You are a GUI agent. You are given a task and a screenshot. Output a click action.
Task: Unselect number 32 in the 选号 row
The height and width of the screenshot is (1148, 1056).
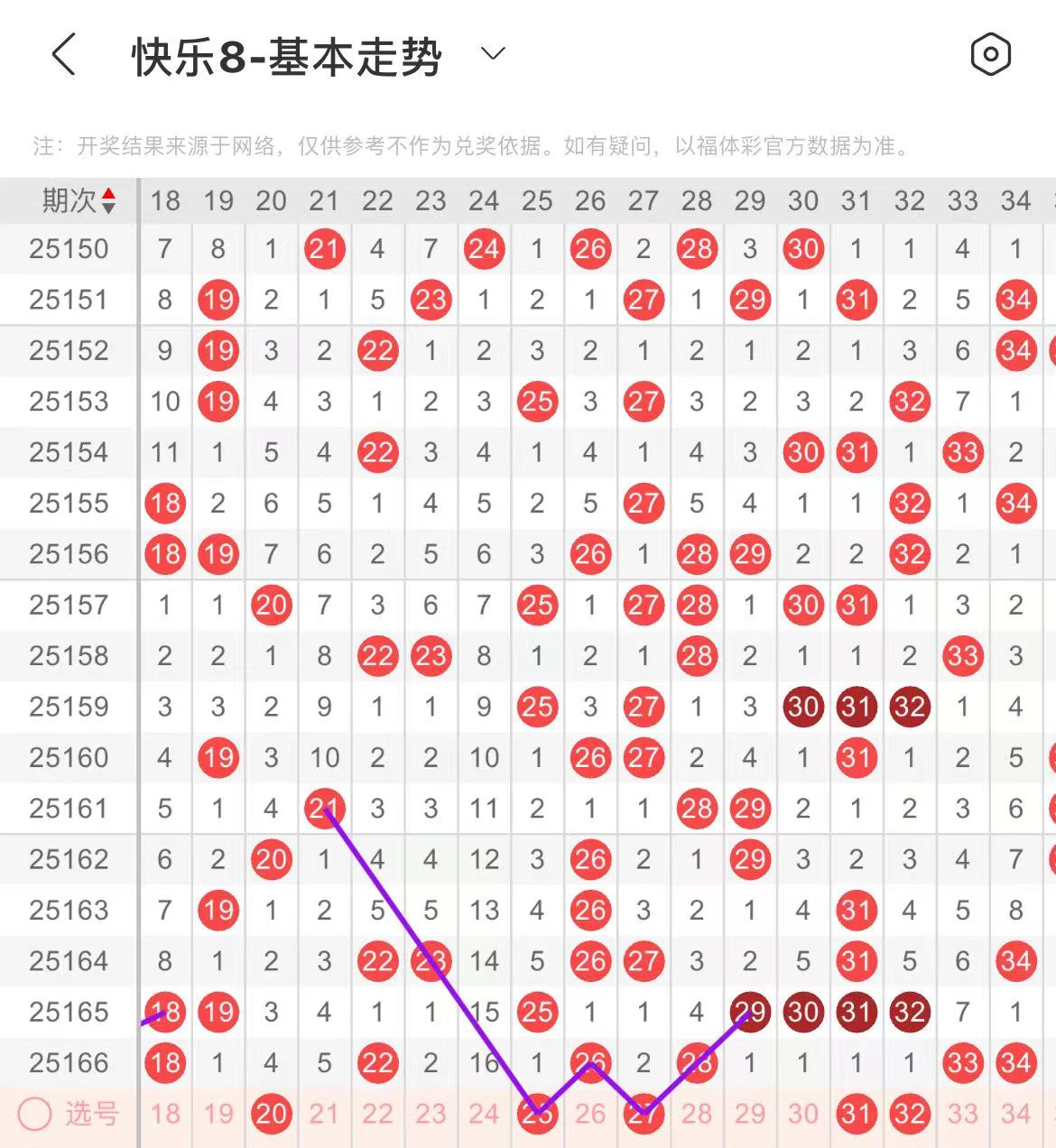(x=909, y=1114)
